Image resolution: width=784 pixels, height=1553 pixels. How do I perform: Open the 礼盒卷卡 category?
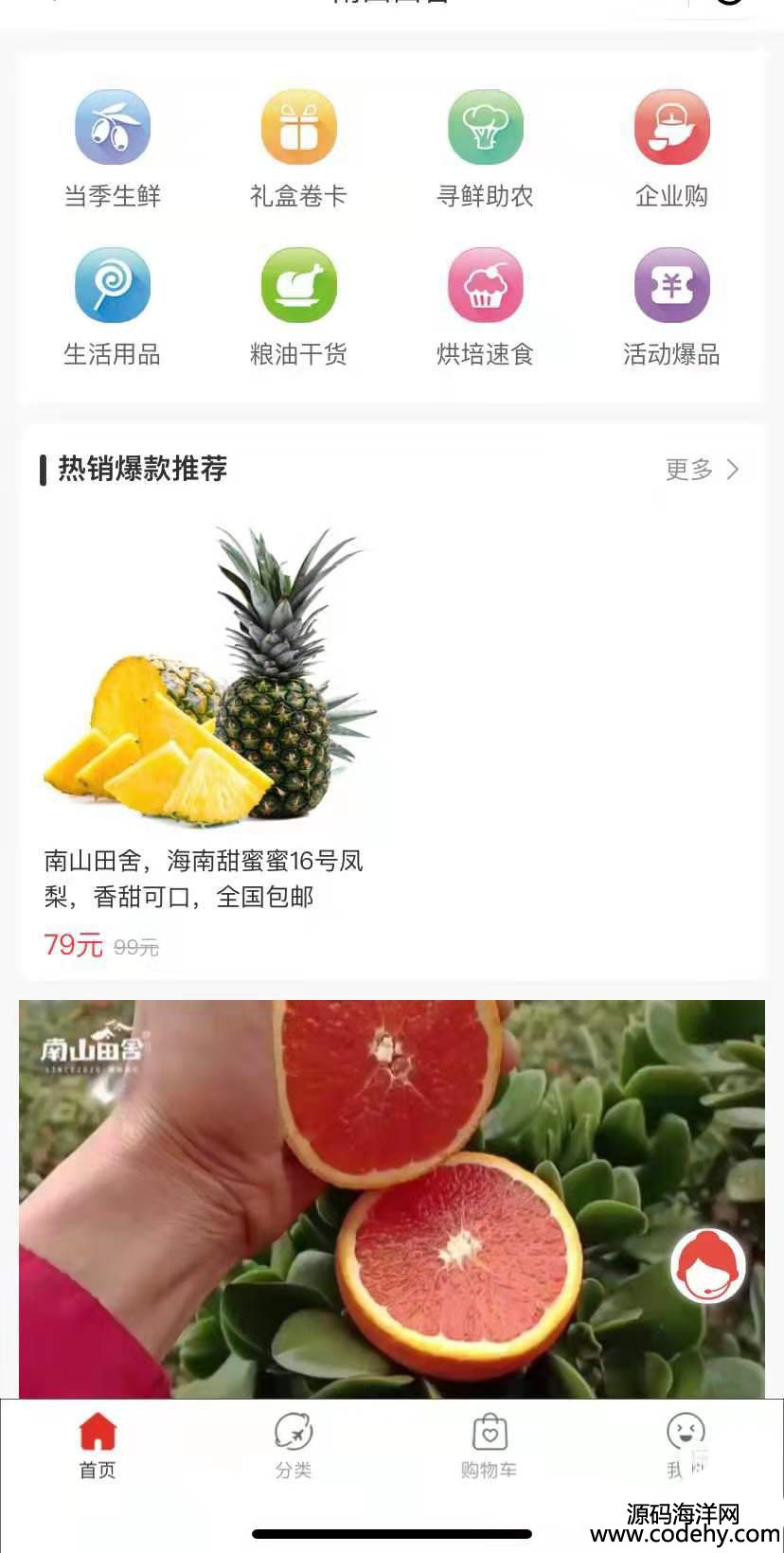point(298,150)
